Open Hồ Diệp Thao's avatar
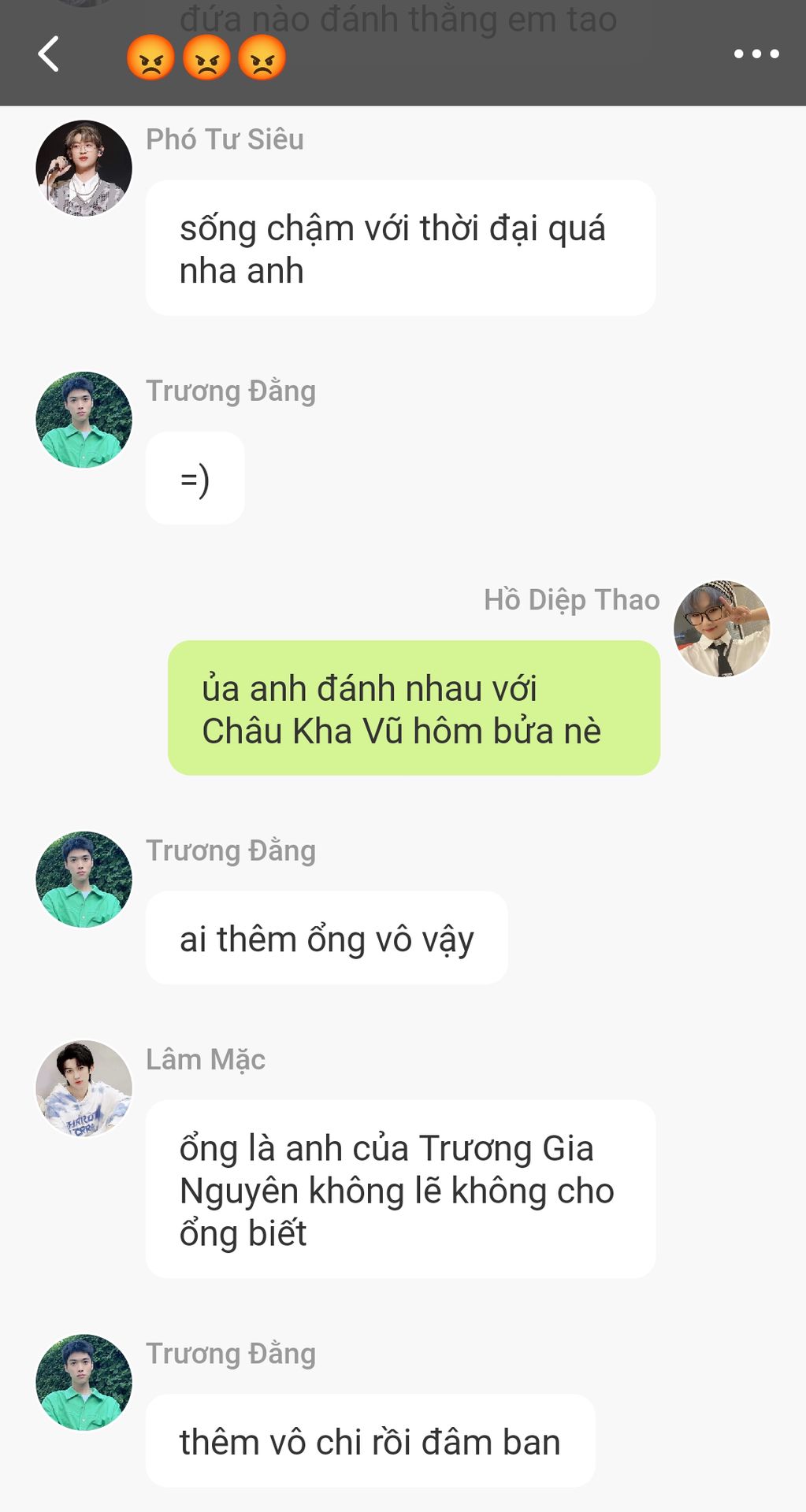The height and width of the screenshot is (1512, 806). point(722,628)
